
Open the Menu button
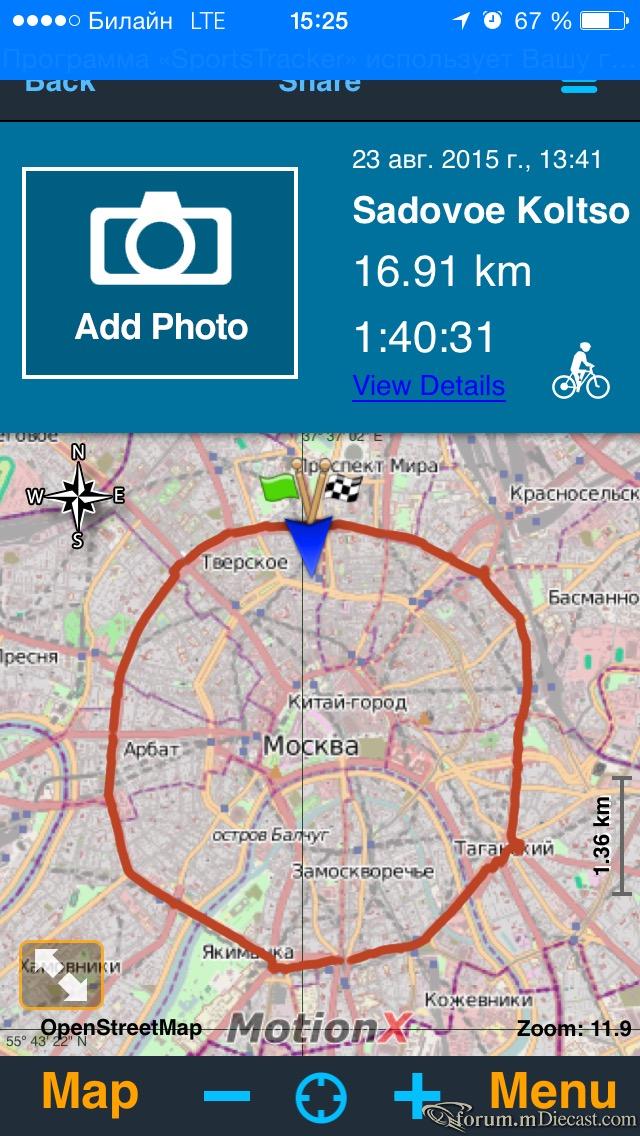(x=553, y=1095)
